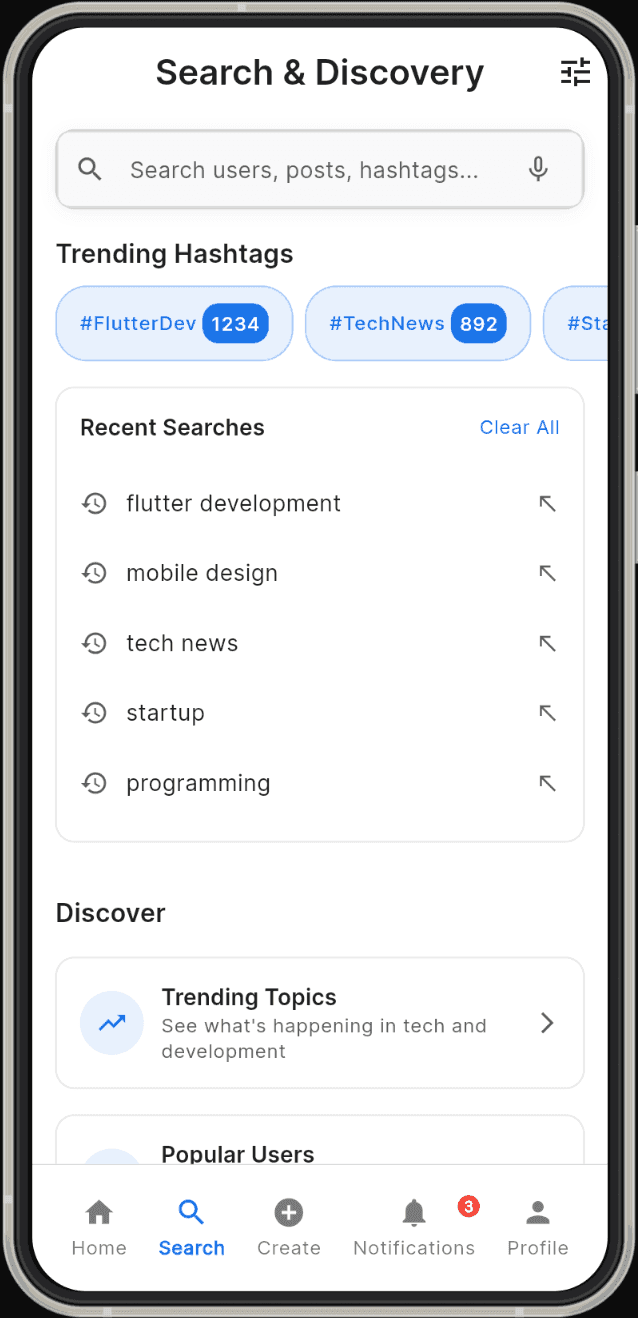
Task: Open the Trending Topics card
Action: click(319, 1023)
